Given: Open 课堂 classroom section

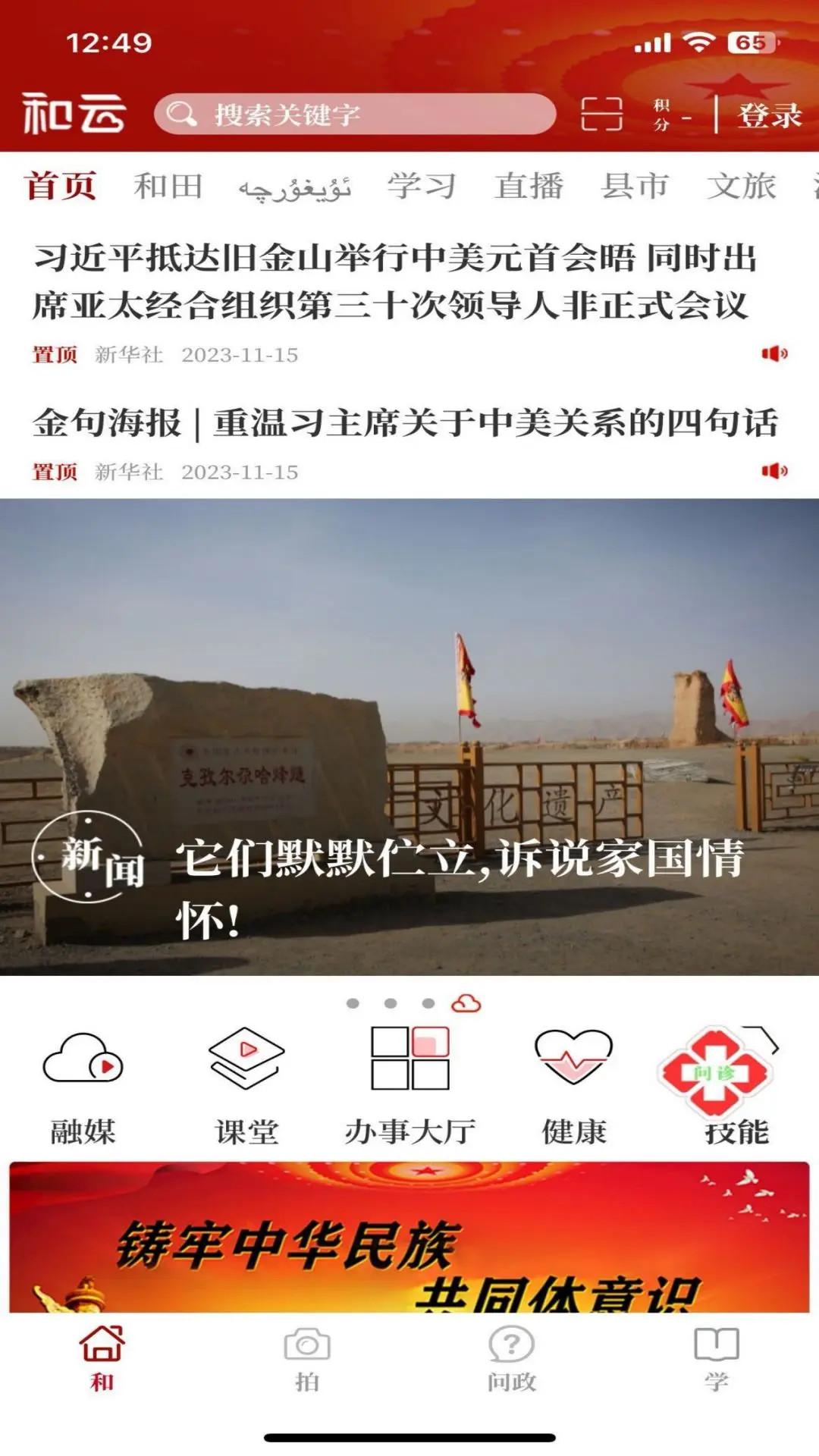Looking at the screenshot, I should [x=245, y=1077].
